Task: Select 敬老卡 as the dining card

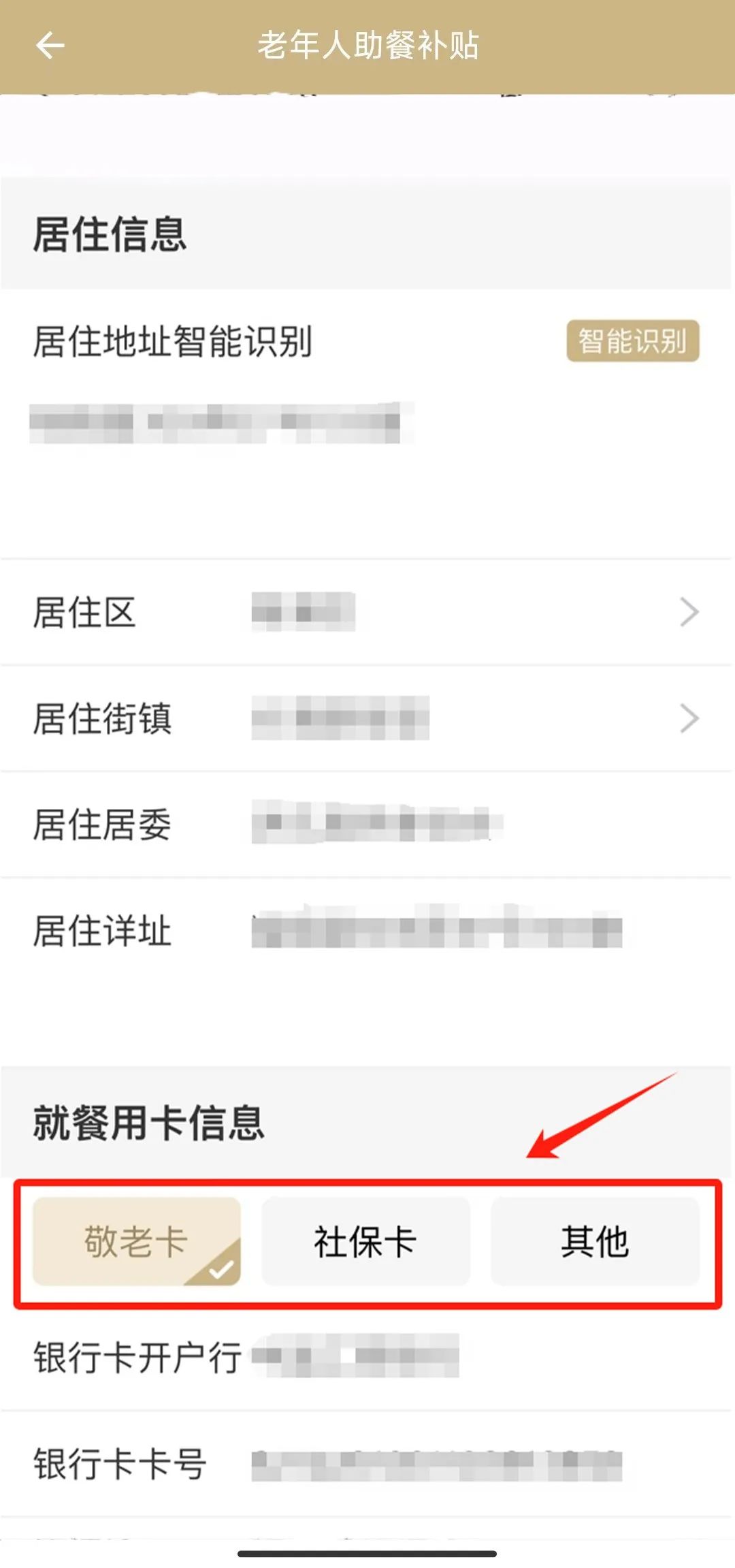Action: pos(137,1241)
